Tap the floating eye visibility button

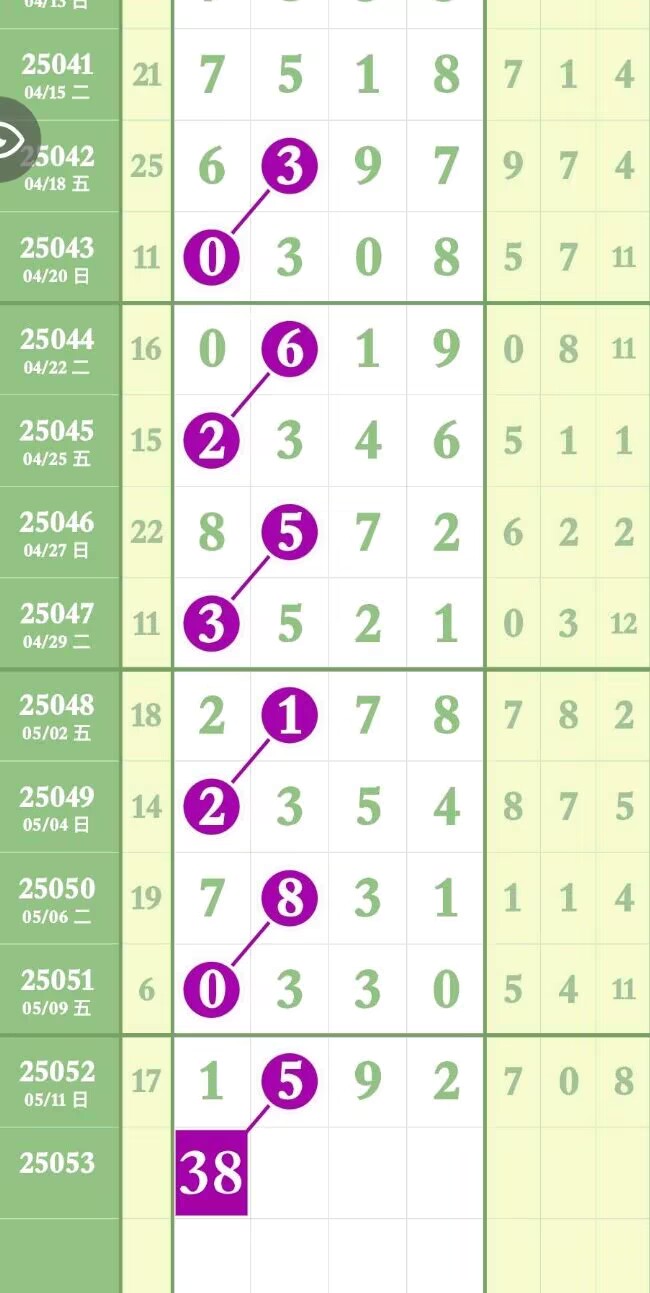click(x=10, y=140)
